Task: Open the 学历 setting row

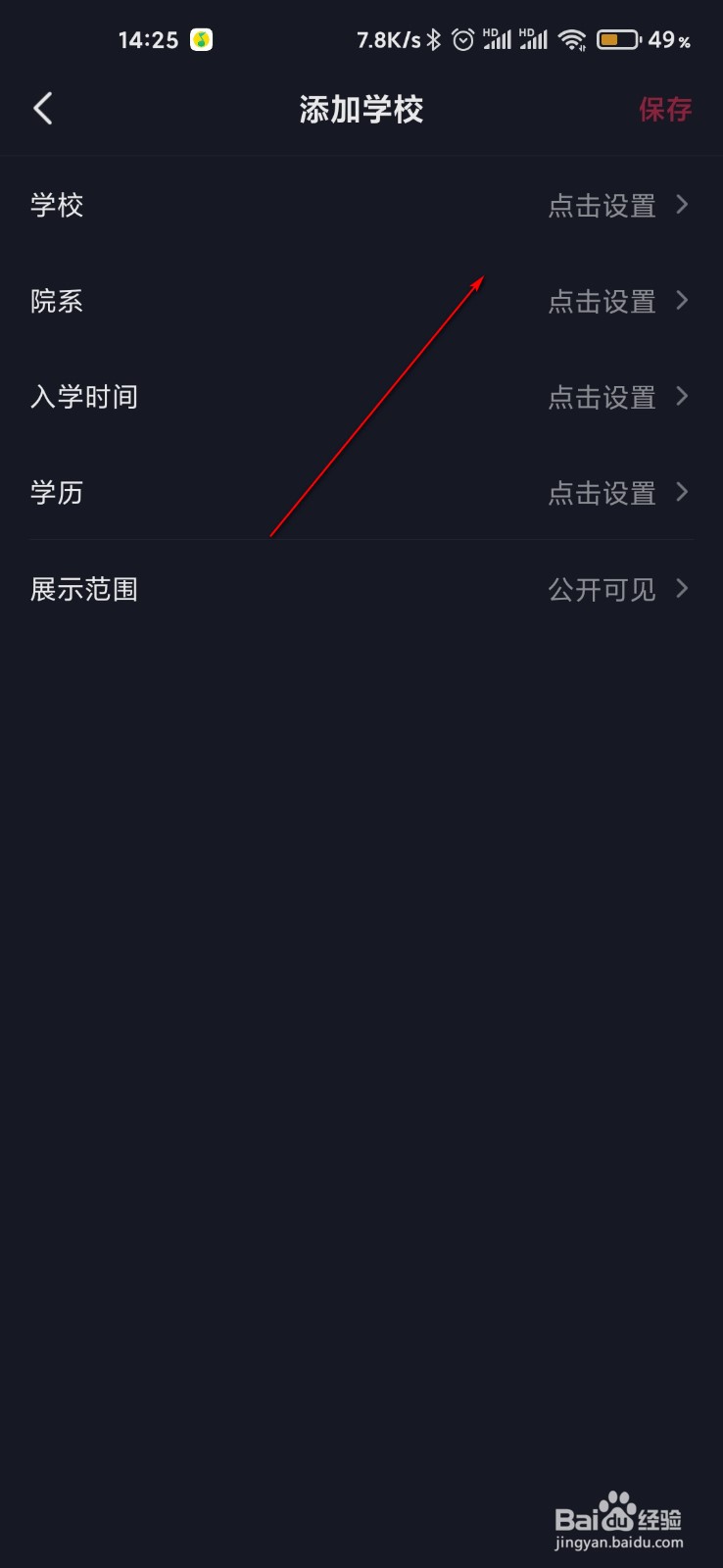Action: tap(361, 492)
